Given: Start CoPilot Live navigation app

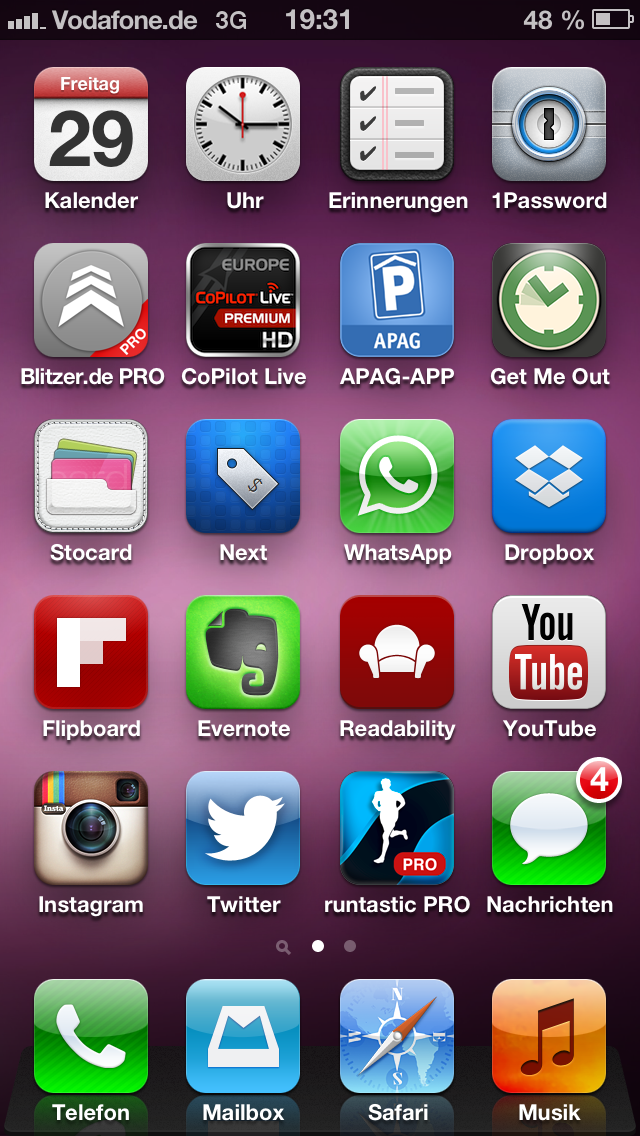Looking at the screenshot, I should coord(243,300).
